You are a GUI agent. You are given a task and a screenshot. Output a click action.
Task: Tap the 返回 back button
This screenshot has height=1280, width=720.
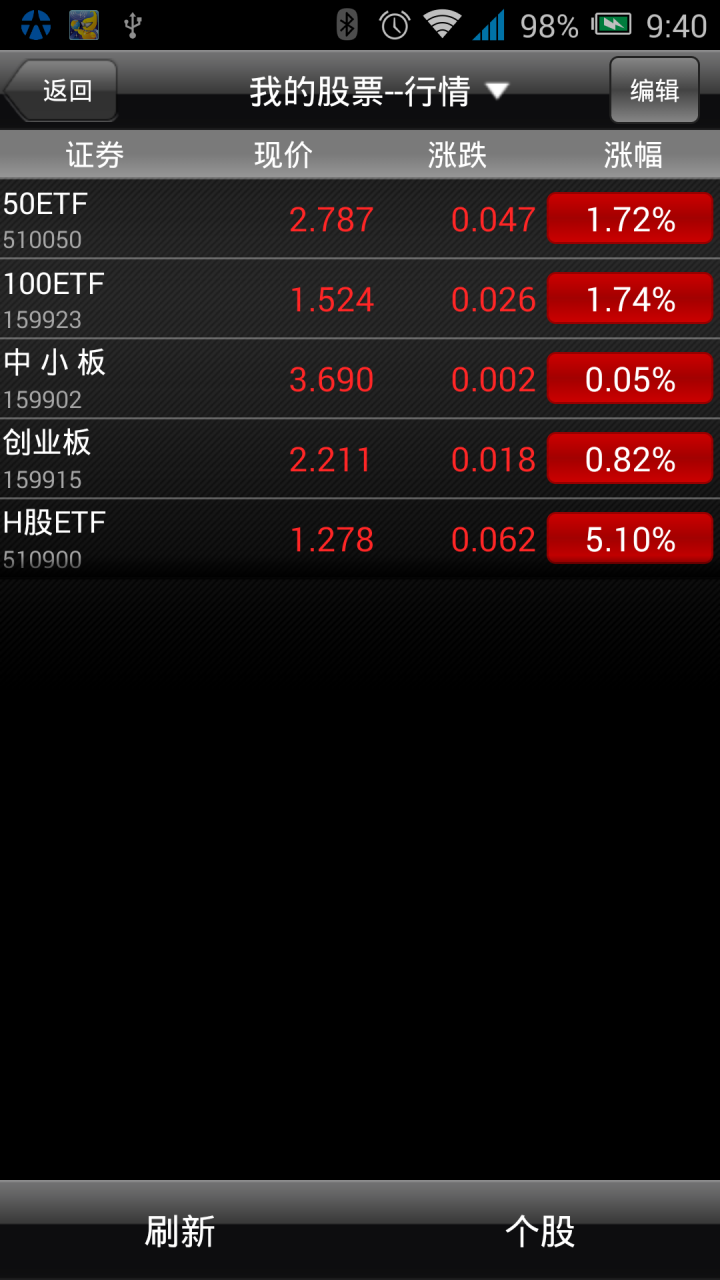[x=62, y=91]
